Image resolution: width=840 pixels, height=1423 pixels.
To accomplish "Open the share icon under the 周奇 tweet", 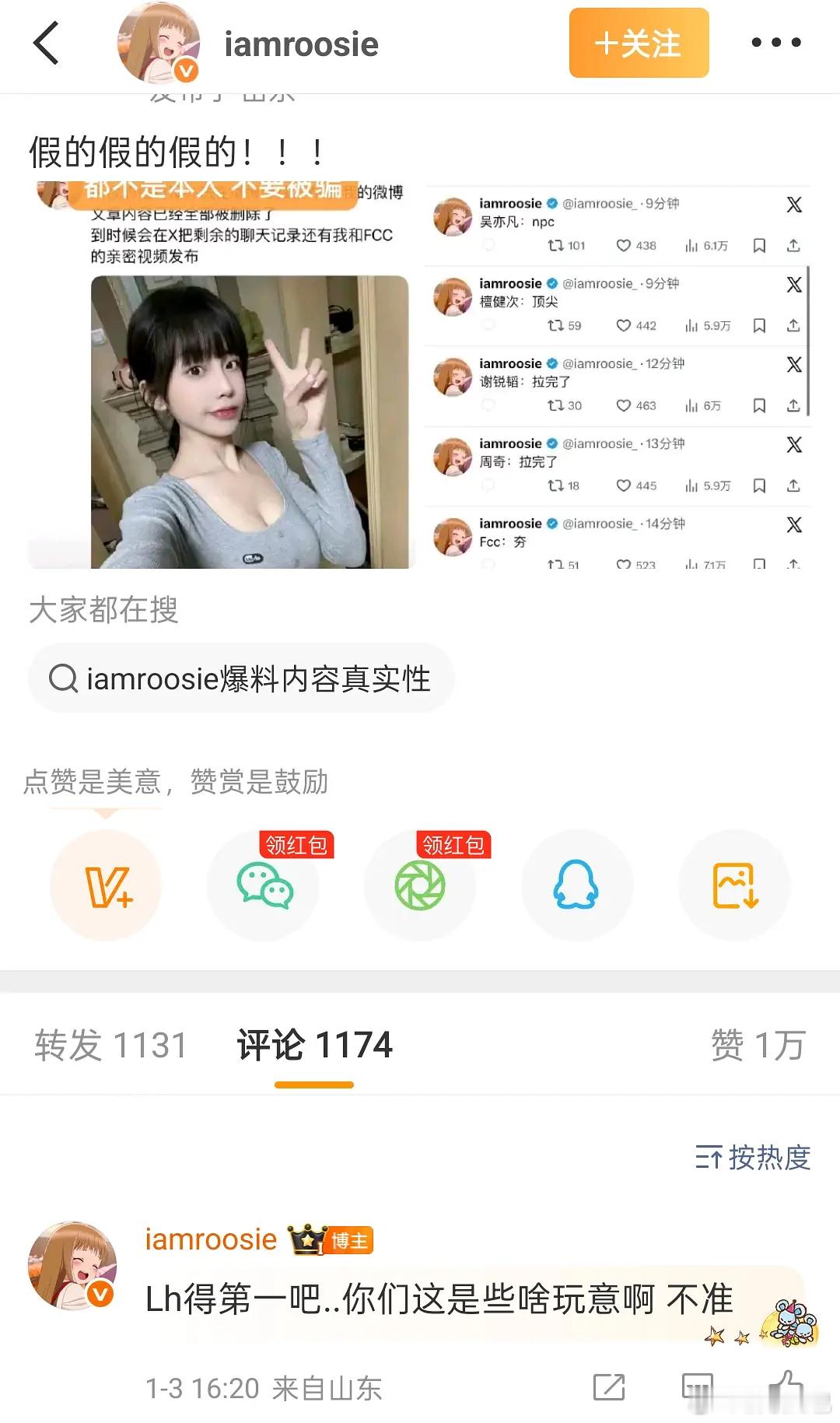I will (793, 485).
